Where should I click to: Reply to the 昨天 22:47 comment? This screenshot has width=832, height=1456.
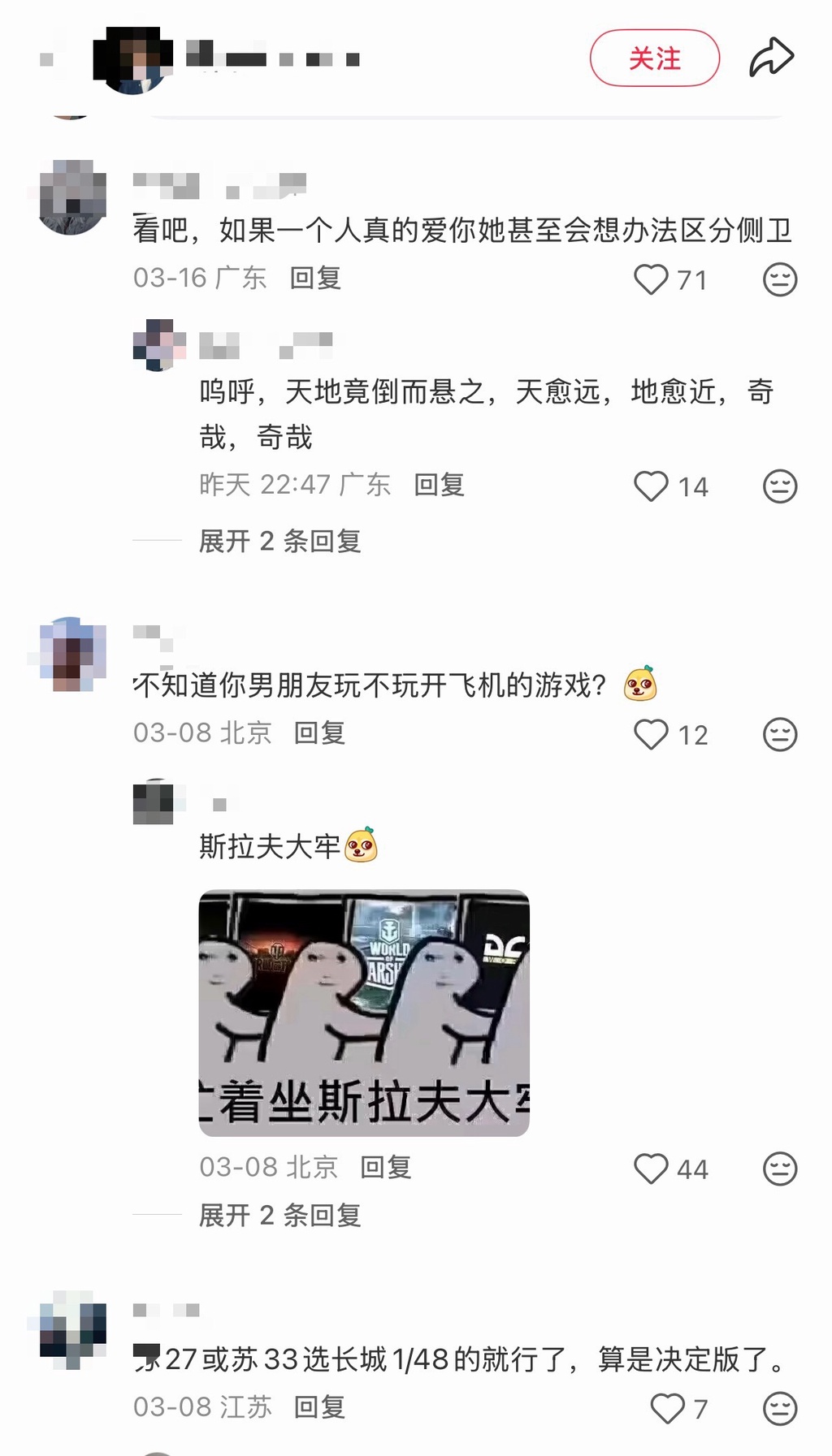coord(439,486)
